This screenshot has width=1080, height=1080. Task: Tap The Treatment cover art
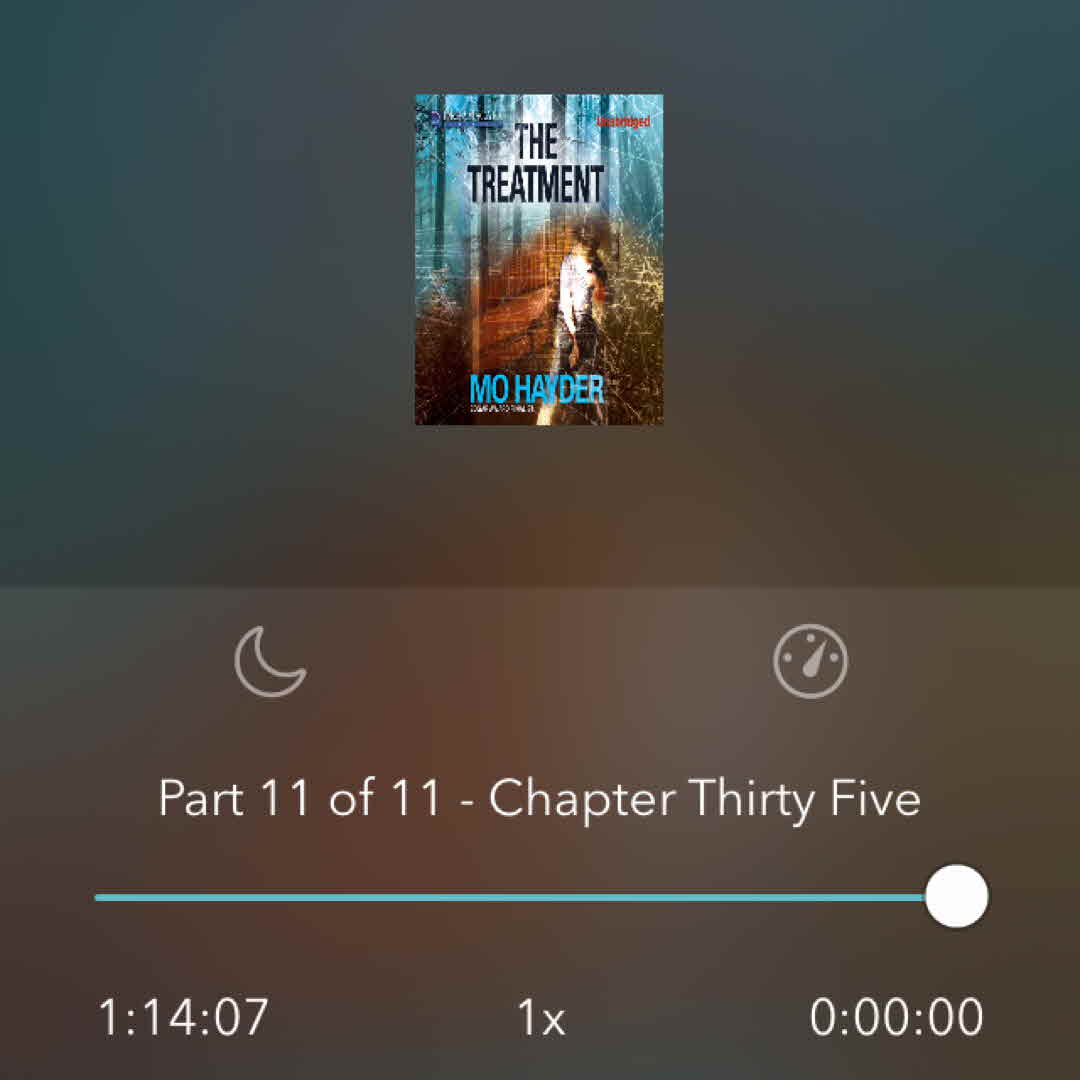coord(539,260)
